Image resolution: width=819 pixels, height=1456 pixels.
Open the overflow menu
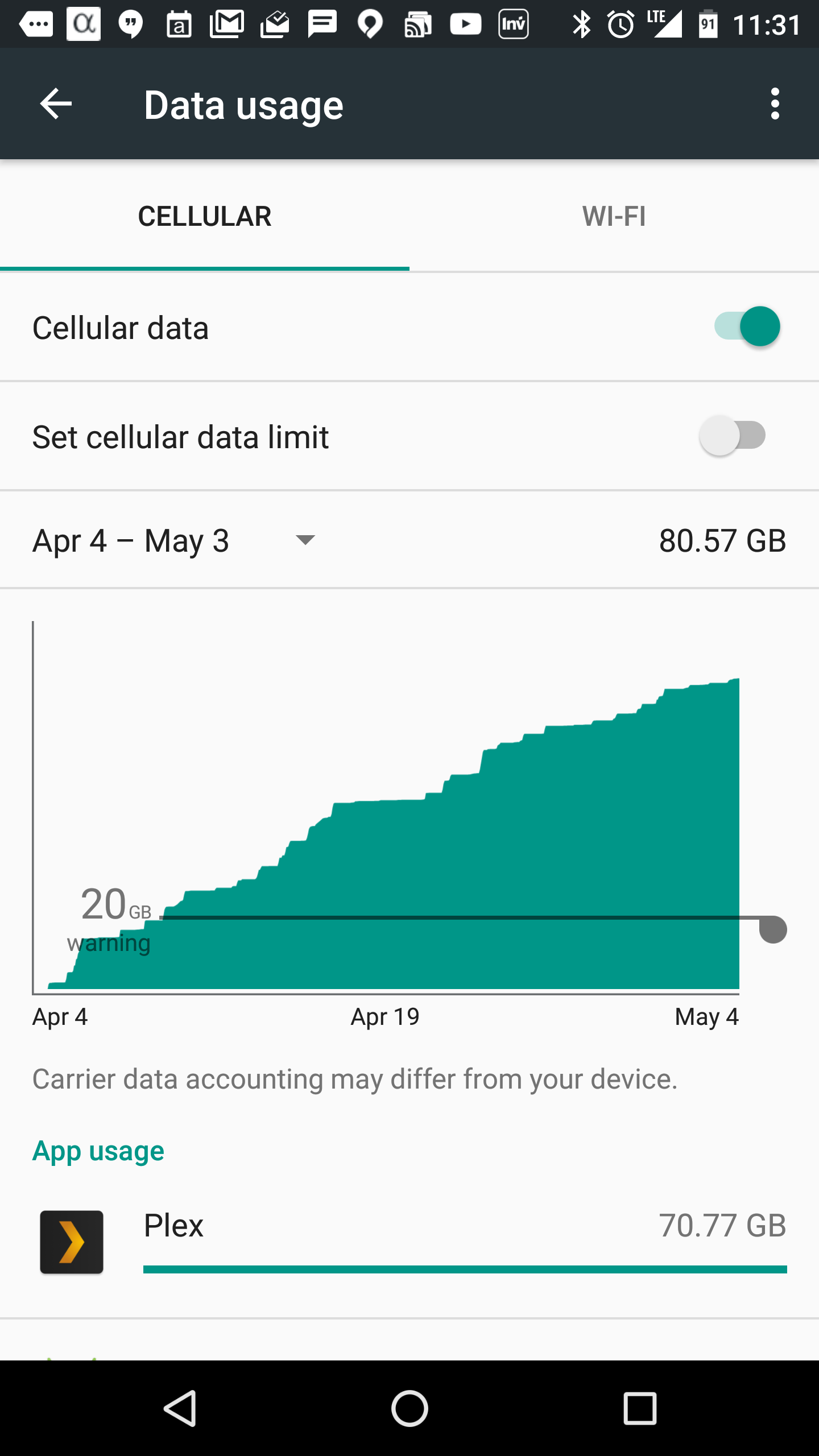pyautogui.click(x=775, y=104)
